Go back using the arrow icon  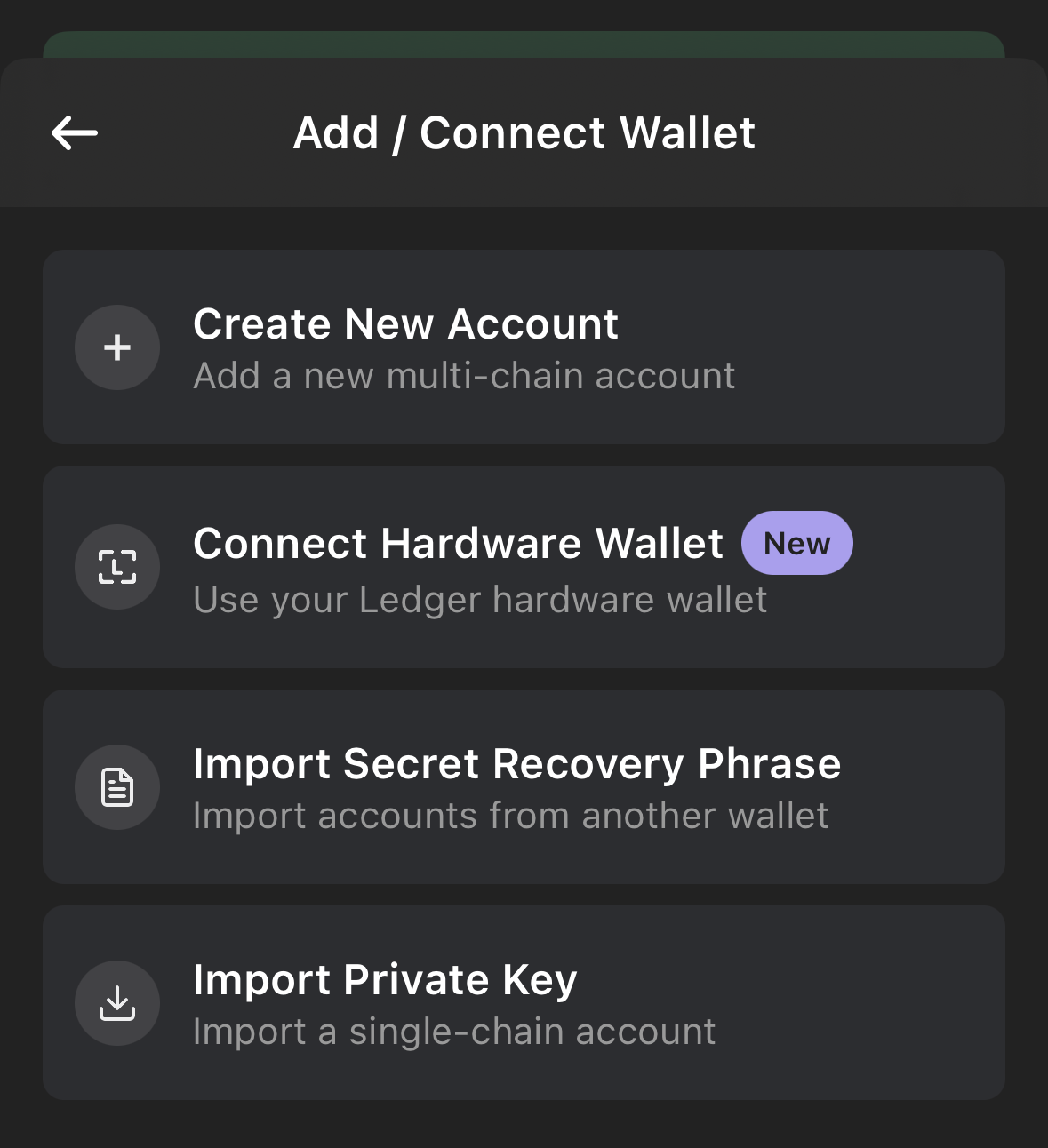tap(75, 133)
